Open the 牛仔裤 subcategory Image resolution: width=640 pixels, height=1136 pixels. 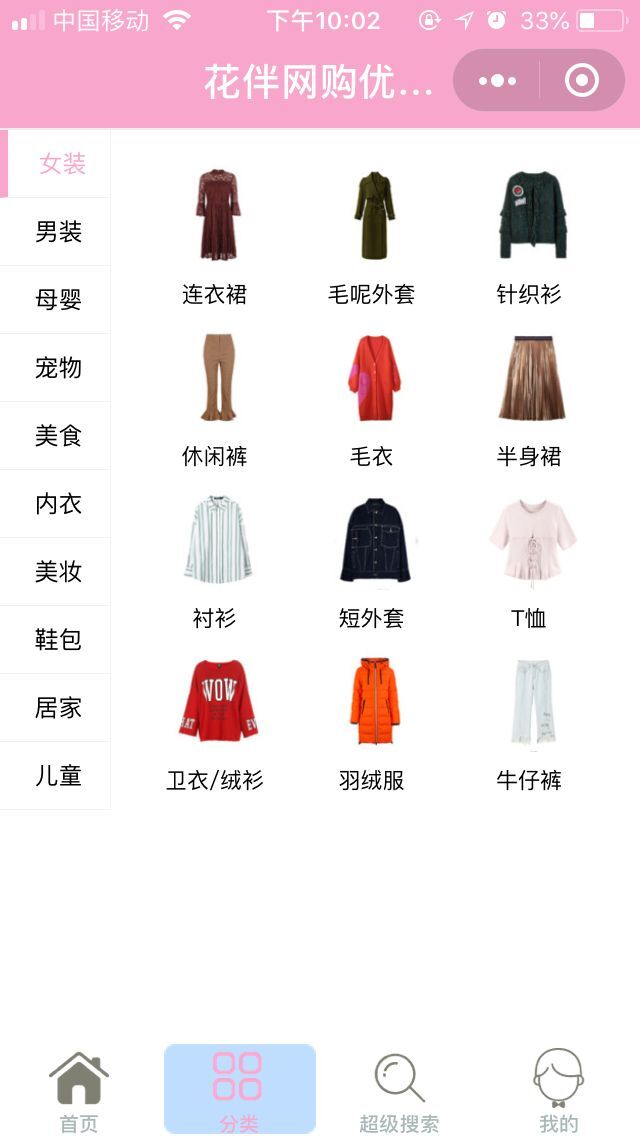click(528, 723)
